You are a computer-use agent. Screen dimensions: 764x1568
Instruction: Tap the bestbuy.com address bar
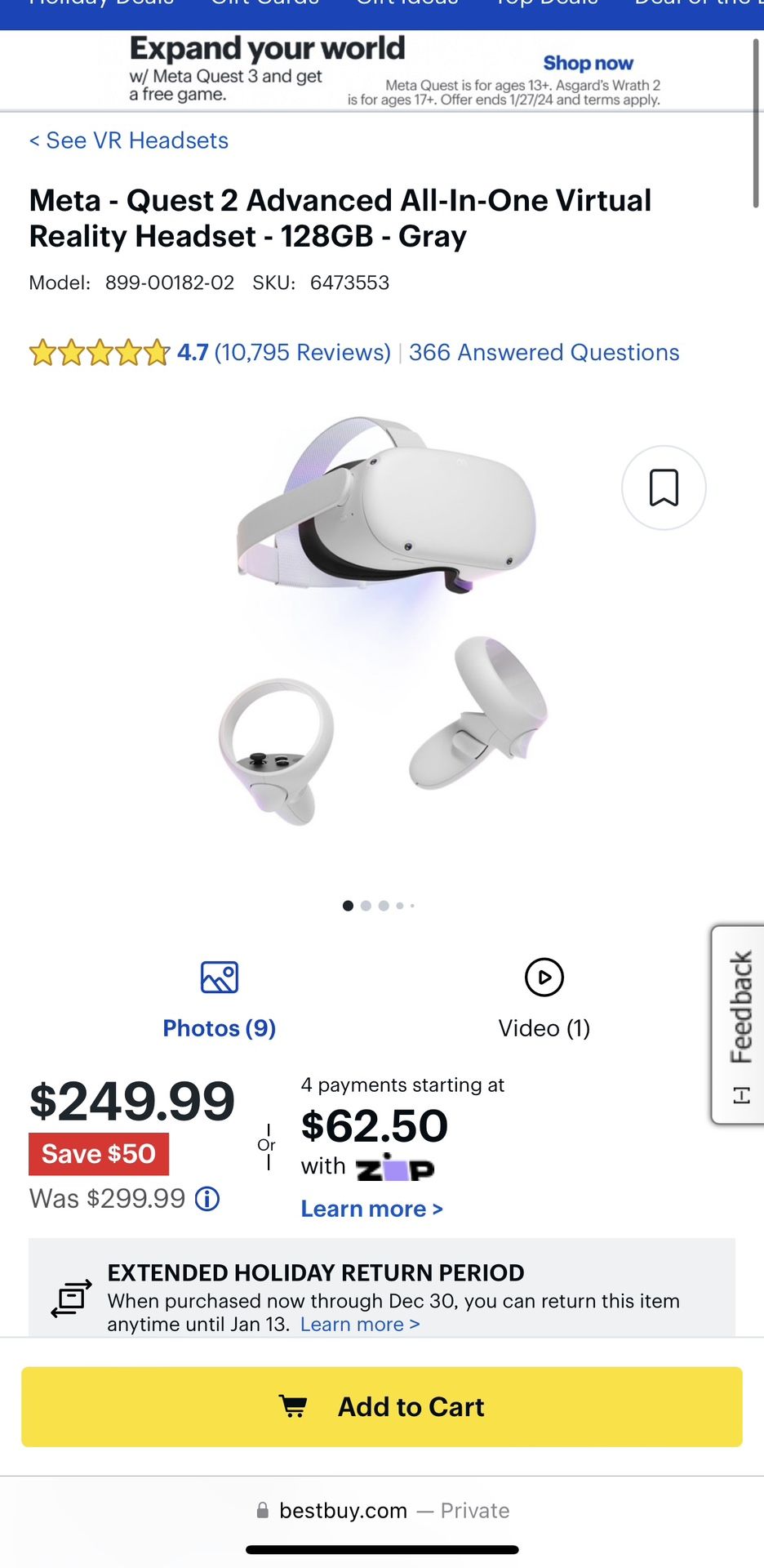(382, 1511)
